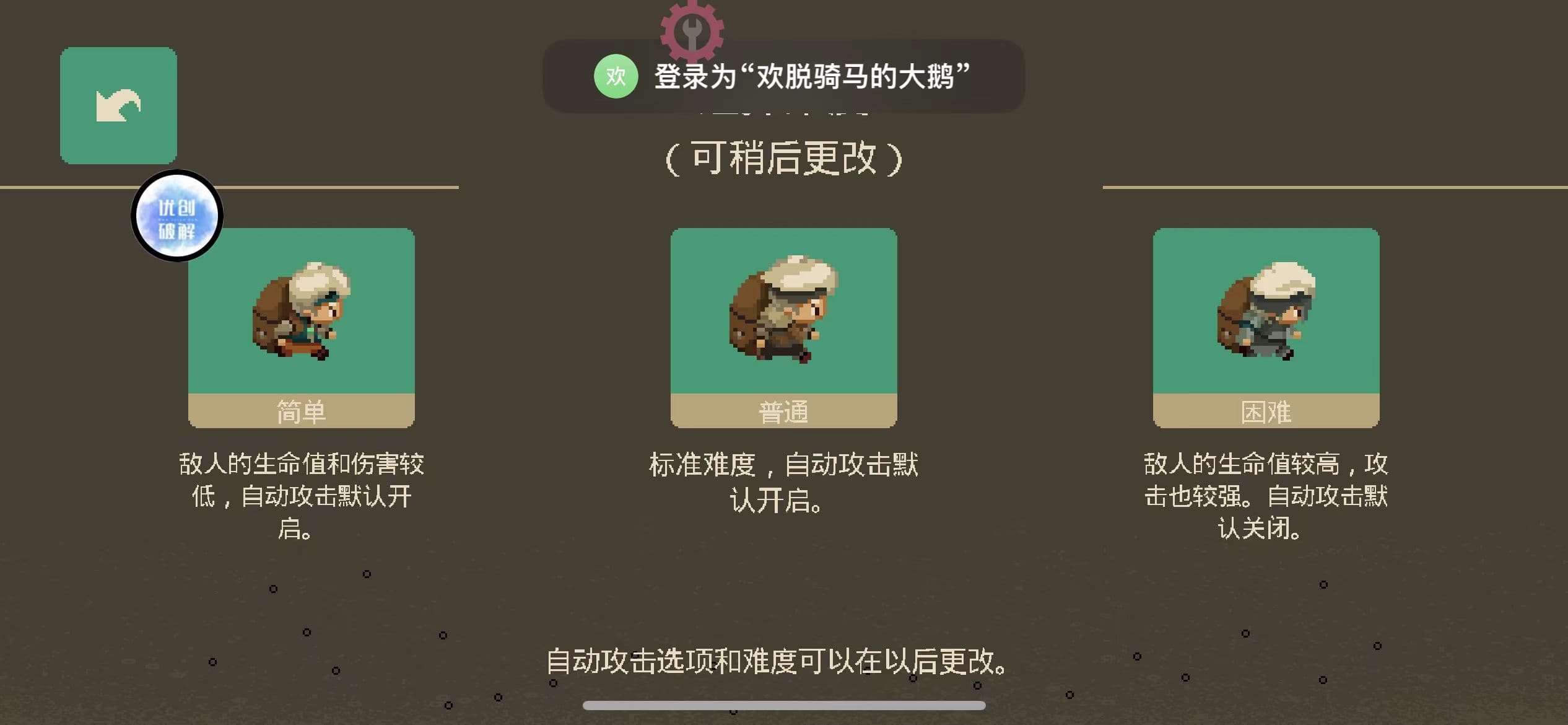1568x725 pixels.
Task: Go back with the green arrow button
Action: point(118,105)
